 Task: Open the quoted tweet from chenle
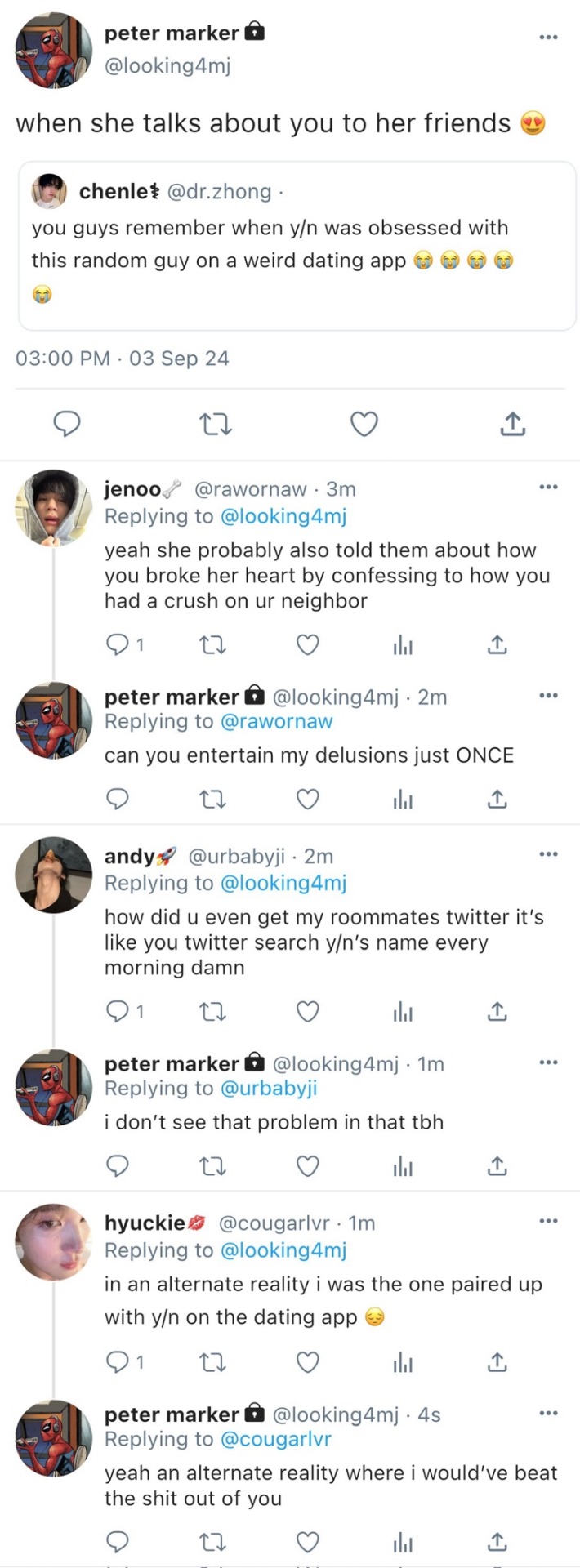297,245
